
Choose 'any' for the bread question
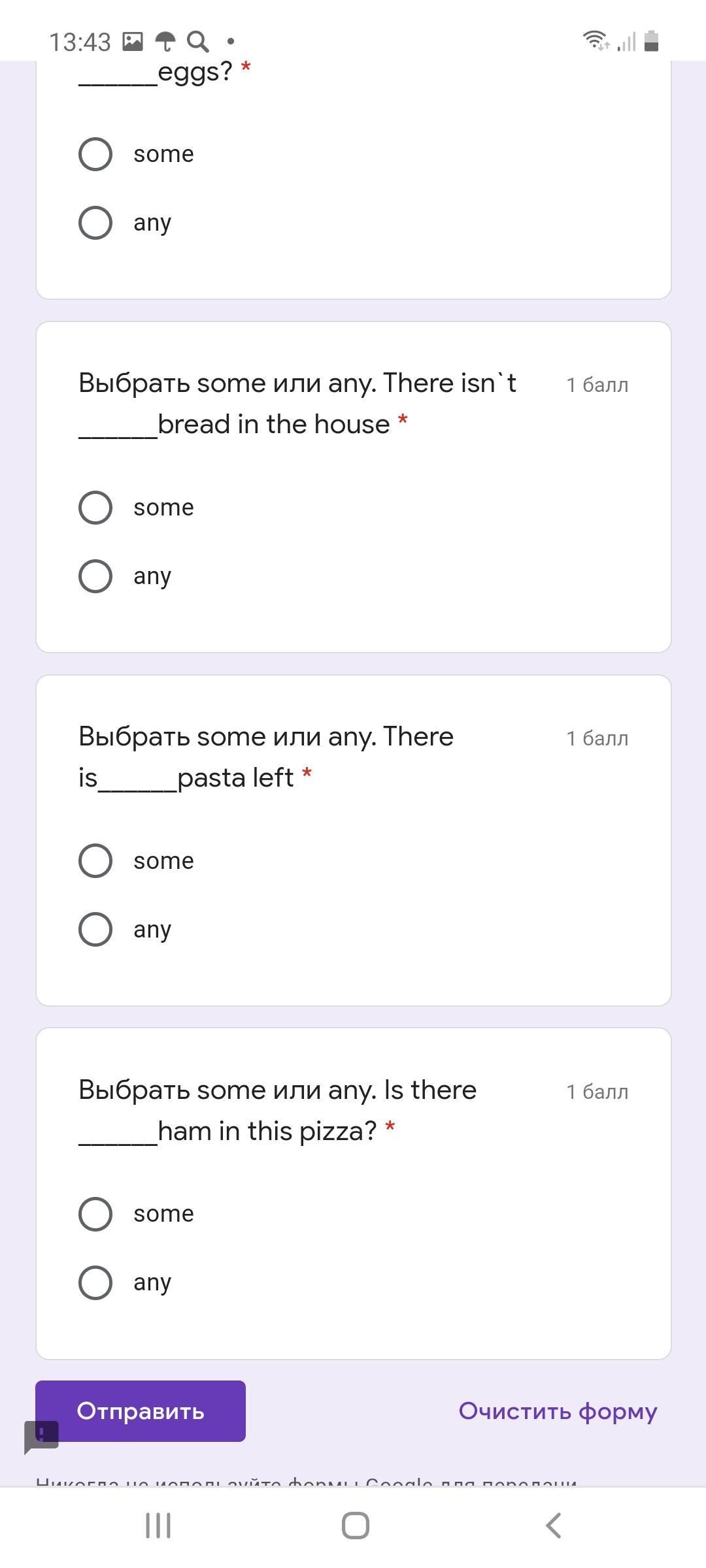tap(95, 576)
